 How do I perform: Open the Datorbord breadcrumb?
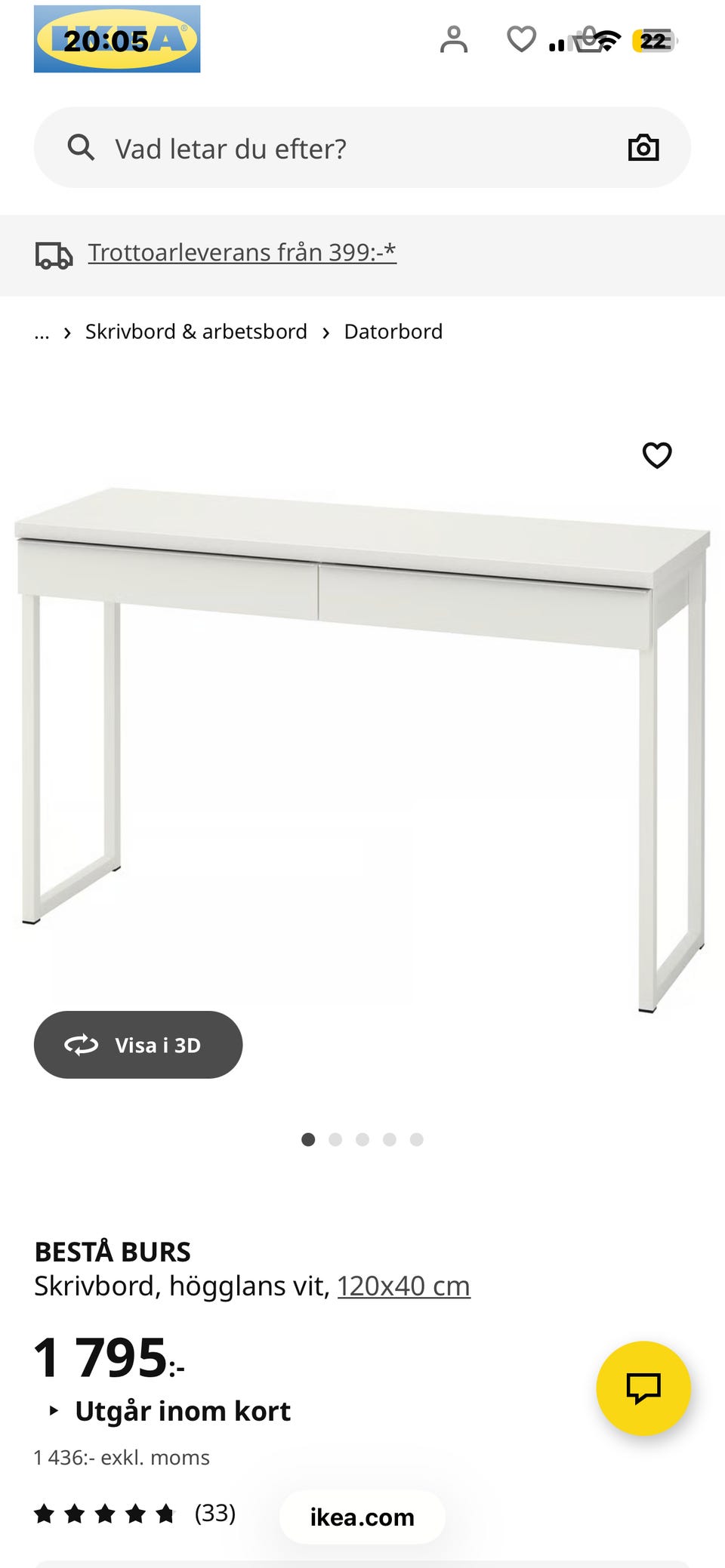(393, 332)
